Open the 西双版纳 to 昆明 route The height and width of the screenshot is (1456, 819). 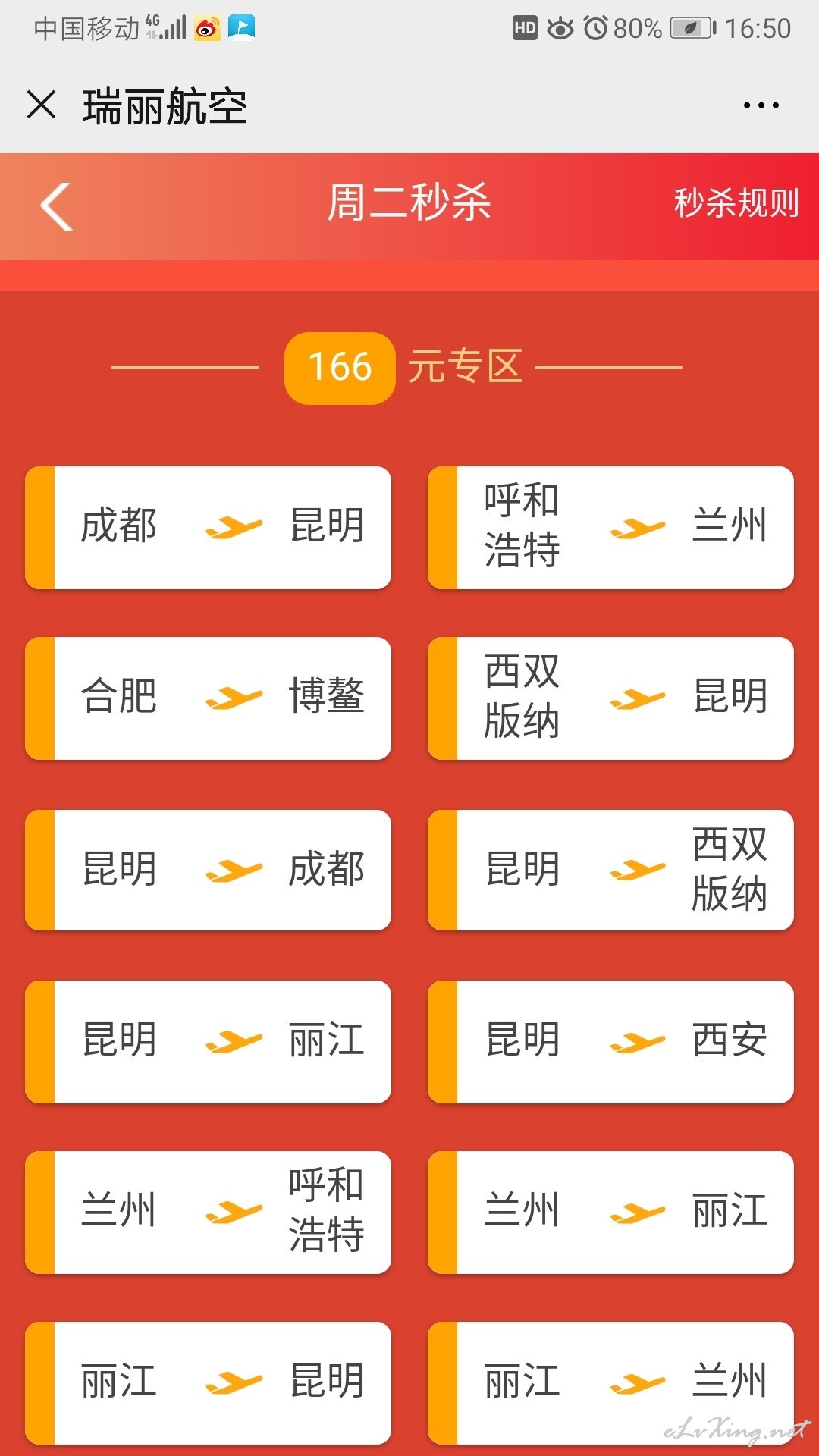pyautogui.click(x=610, y=698)
